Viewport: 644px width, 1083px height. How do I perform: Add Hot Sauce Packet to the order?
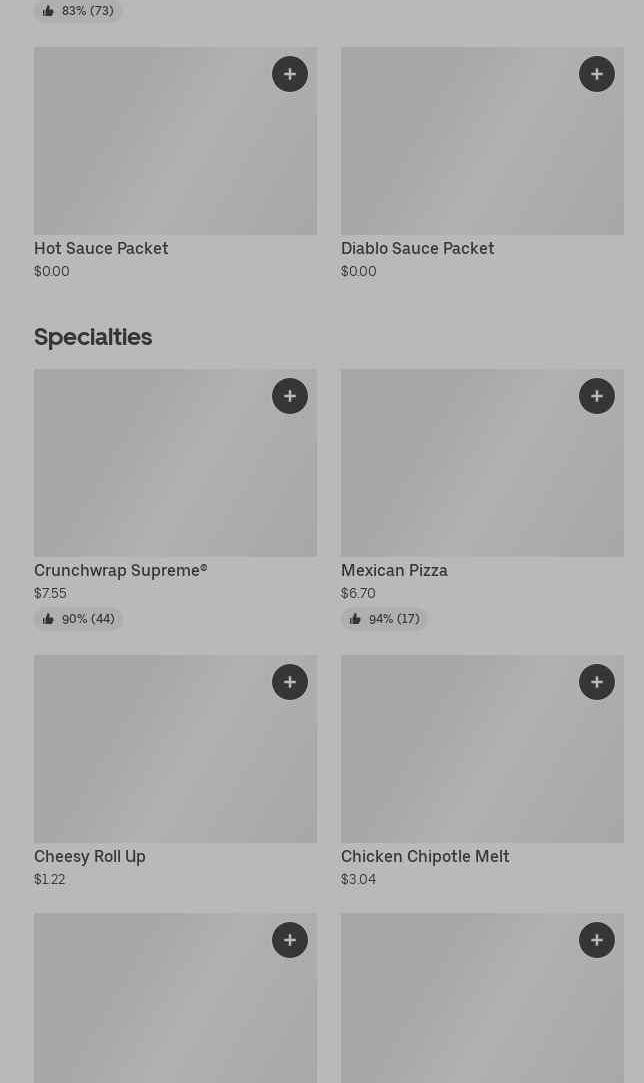(x=290, y=74)
